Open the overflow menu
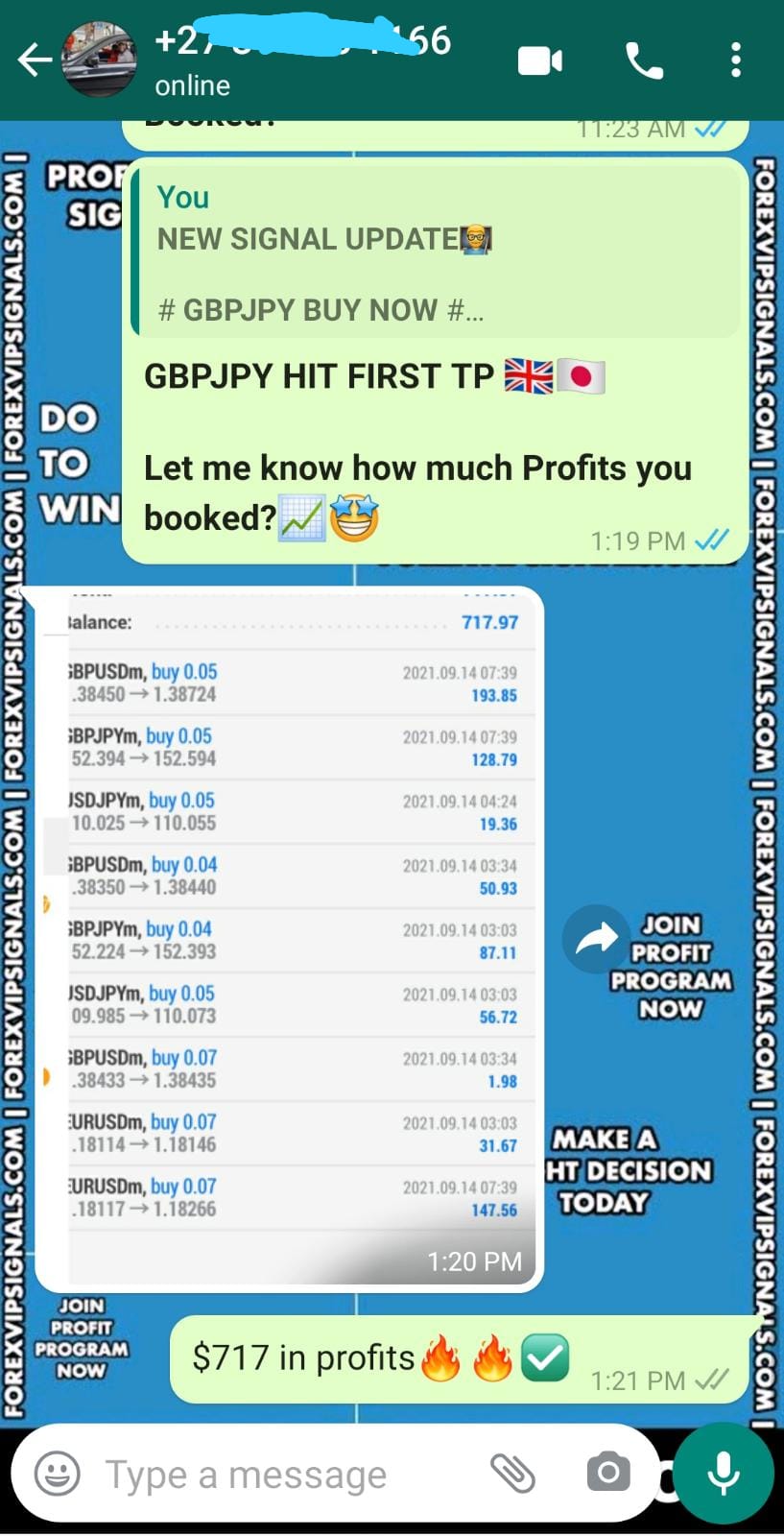 point(735,60)
